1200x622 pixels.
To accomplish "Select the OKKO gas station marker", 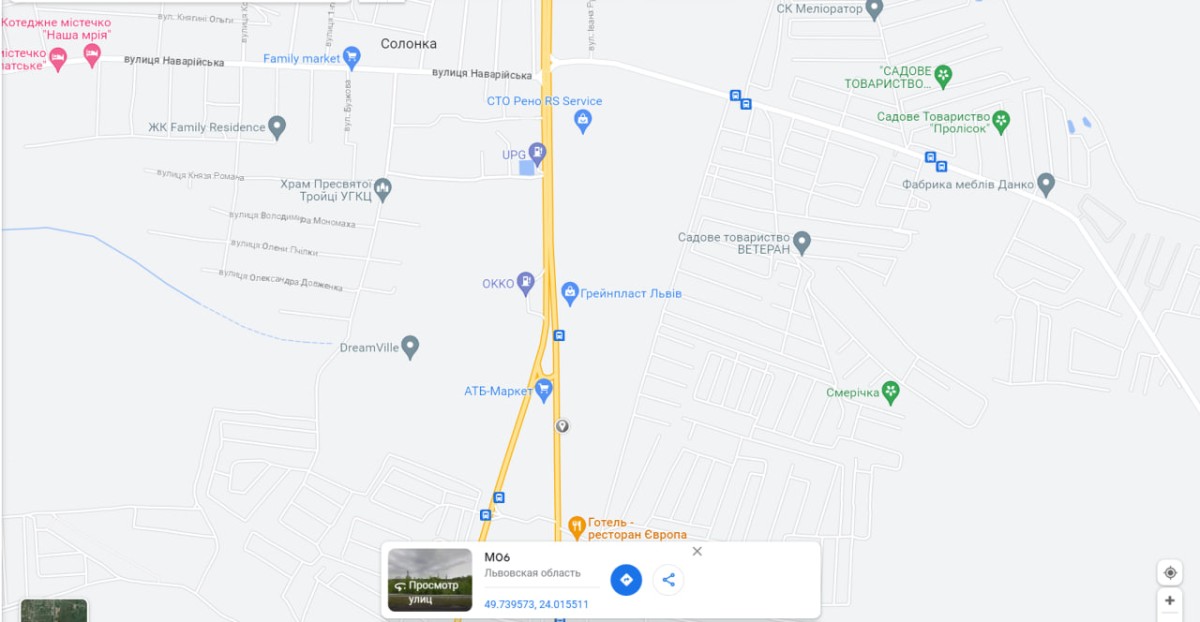I will (525, 283).
